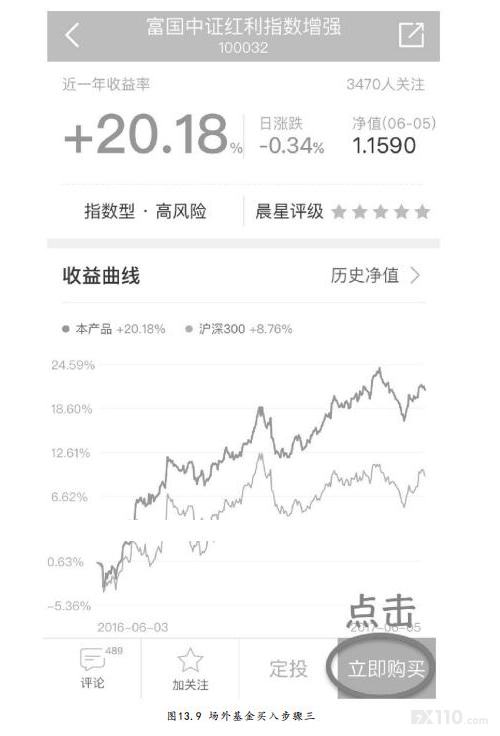The width and height of the screenshot is (500, 736).
Task: Open the 评论 comments section
Action: click(92, 668)
